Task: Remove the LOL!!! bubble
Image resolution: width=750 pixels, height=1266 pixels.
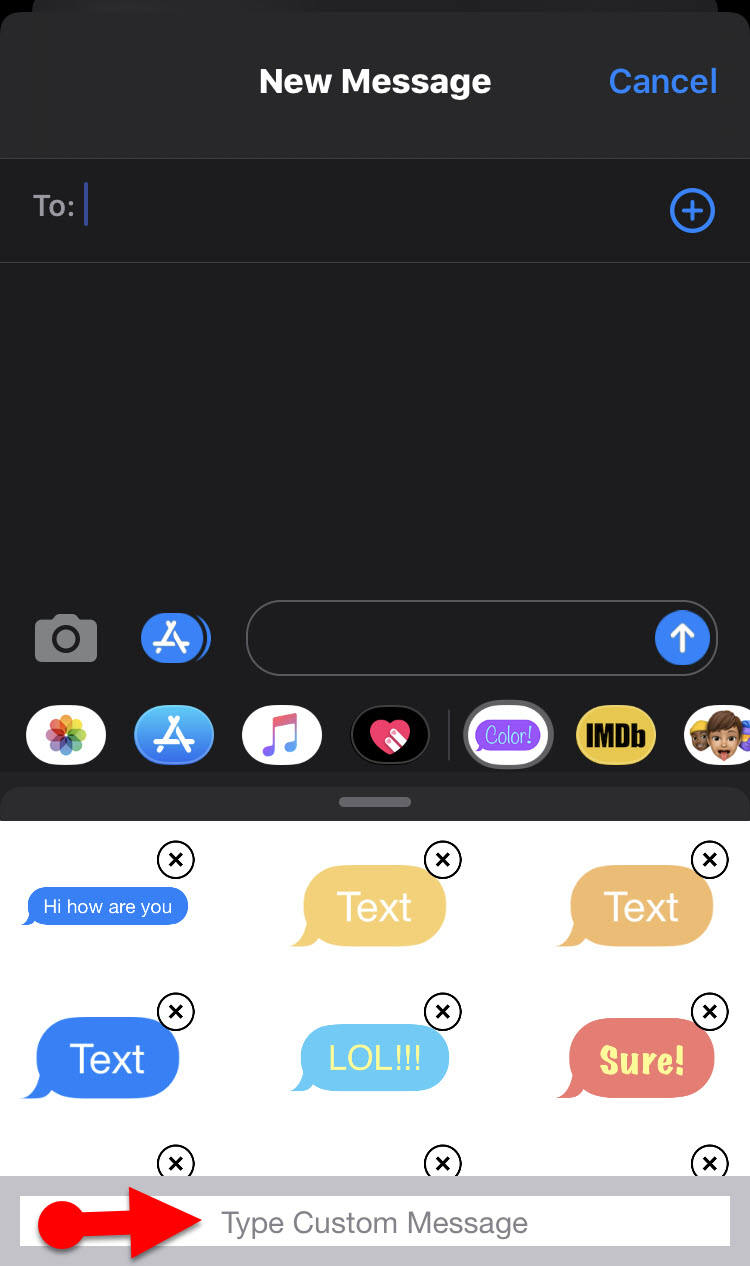Action: (443, 1012)
